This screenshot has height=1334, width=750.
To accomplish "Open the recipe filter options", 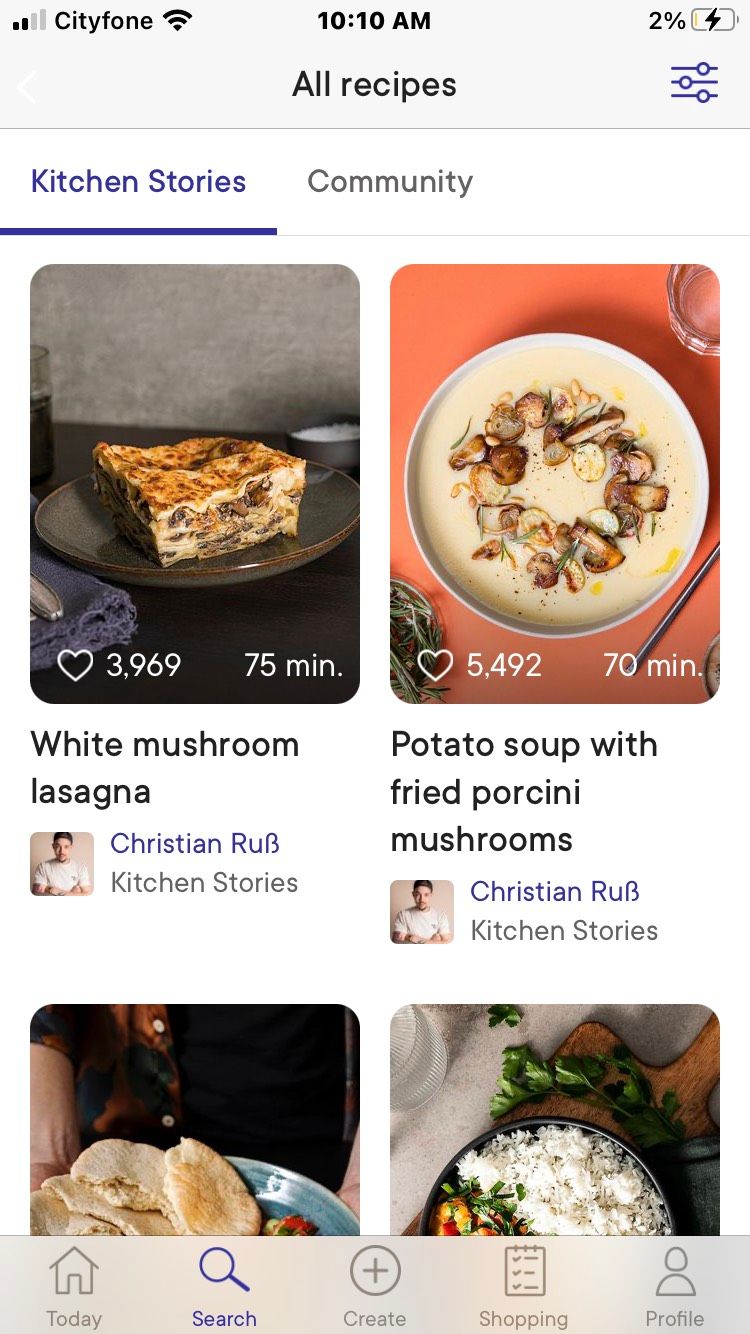I will 694,83.
